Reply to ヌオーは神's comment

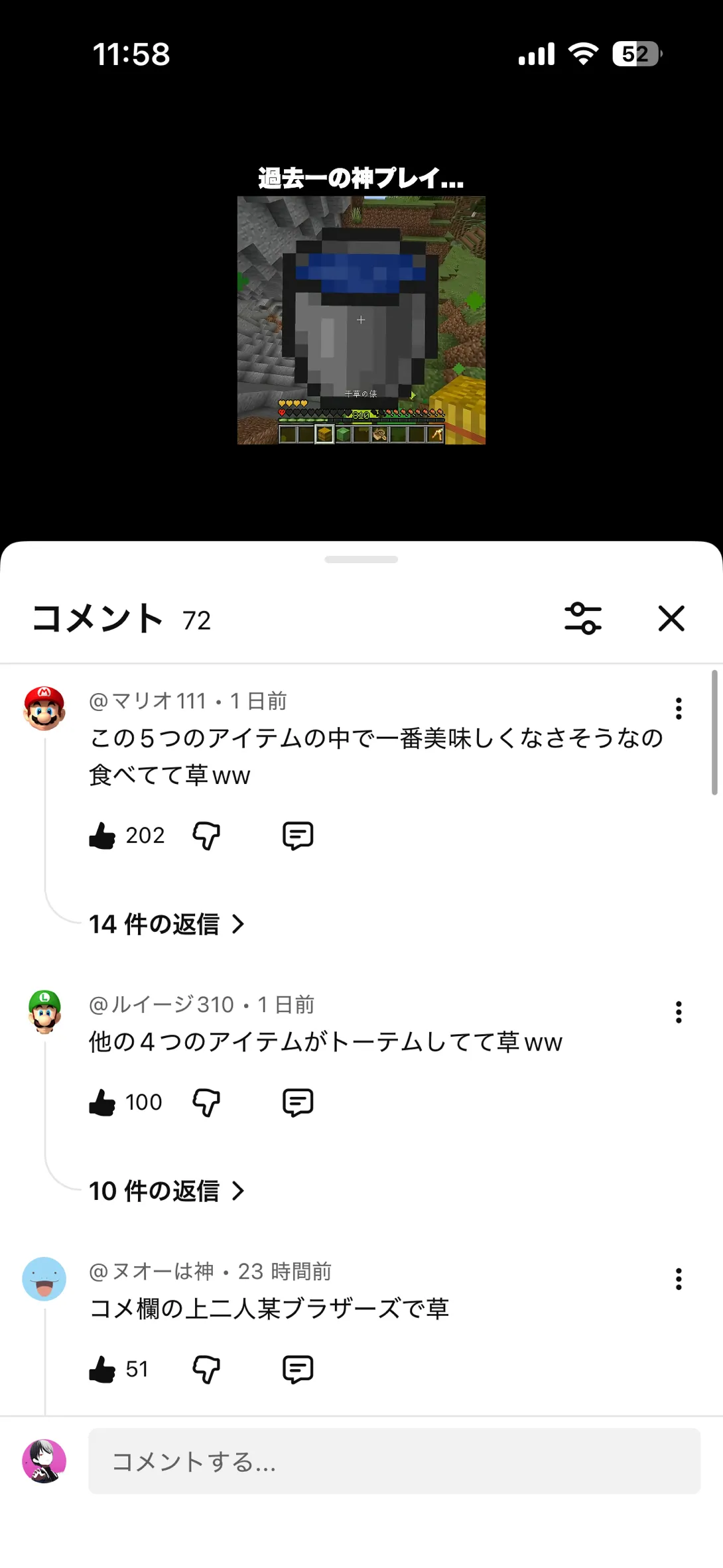297,1369
